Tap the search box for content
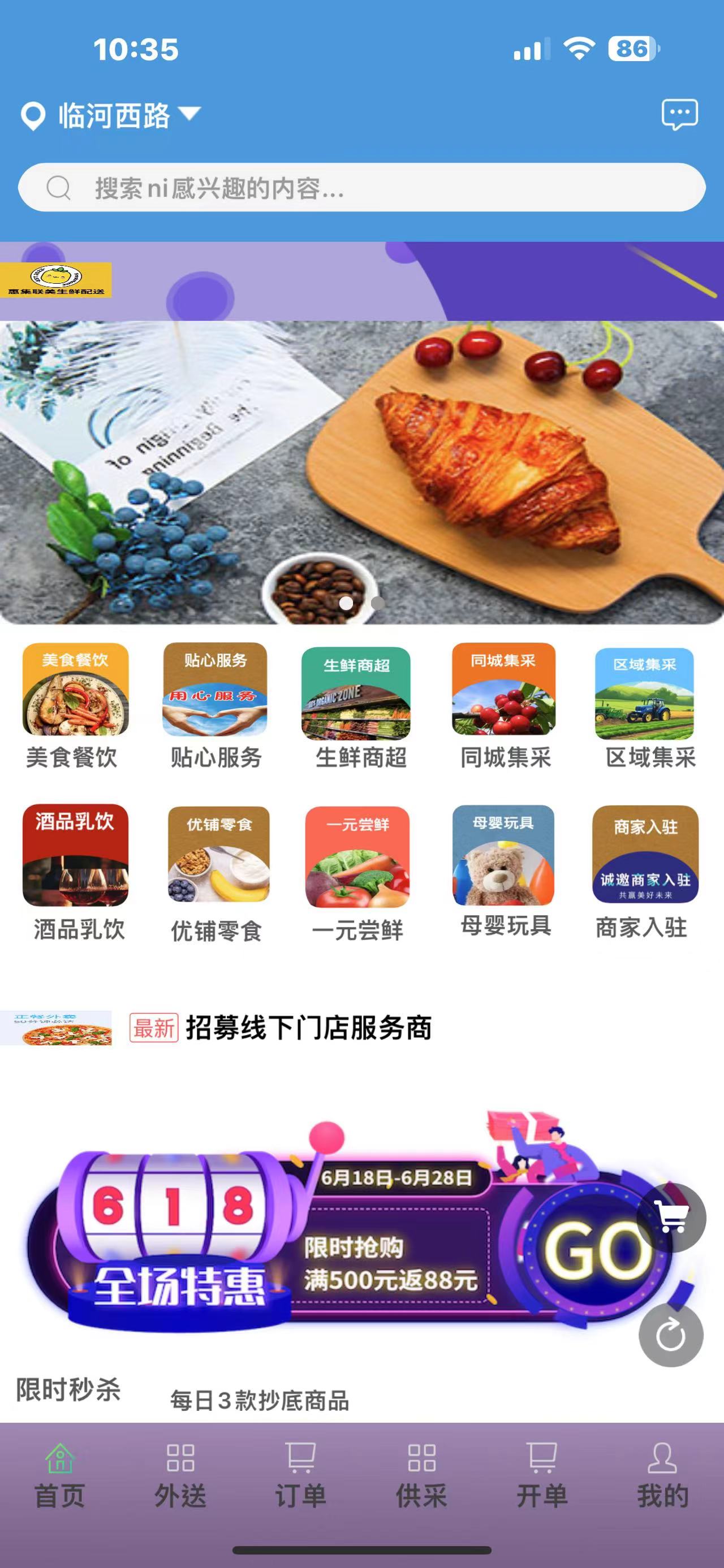Screen dimensions: 724x1568 pos(361,188)
